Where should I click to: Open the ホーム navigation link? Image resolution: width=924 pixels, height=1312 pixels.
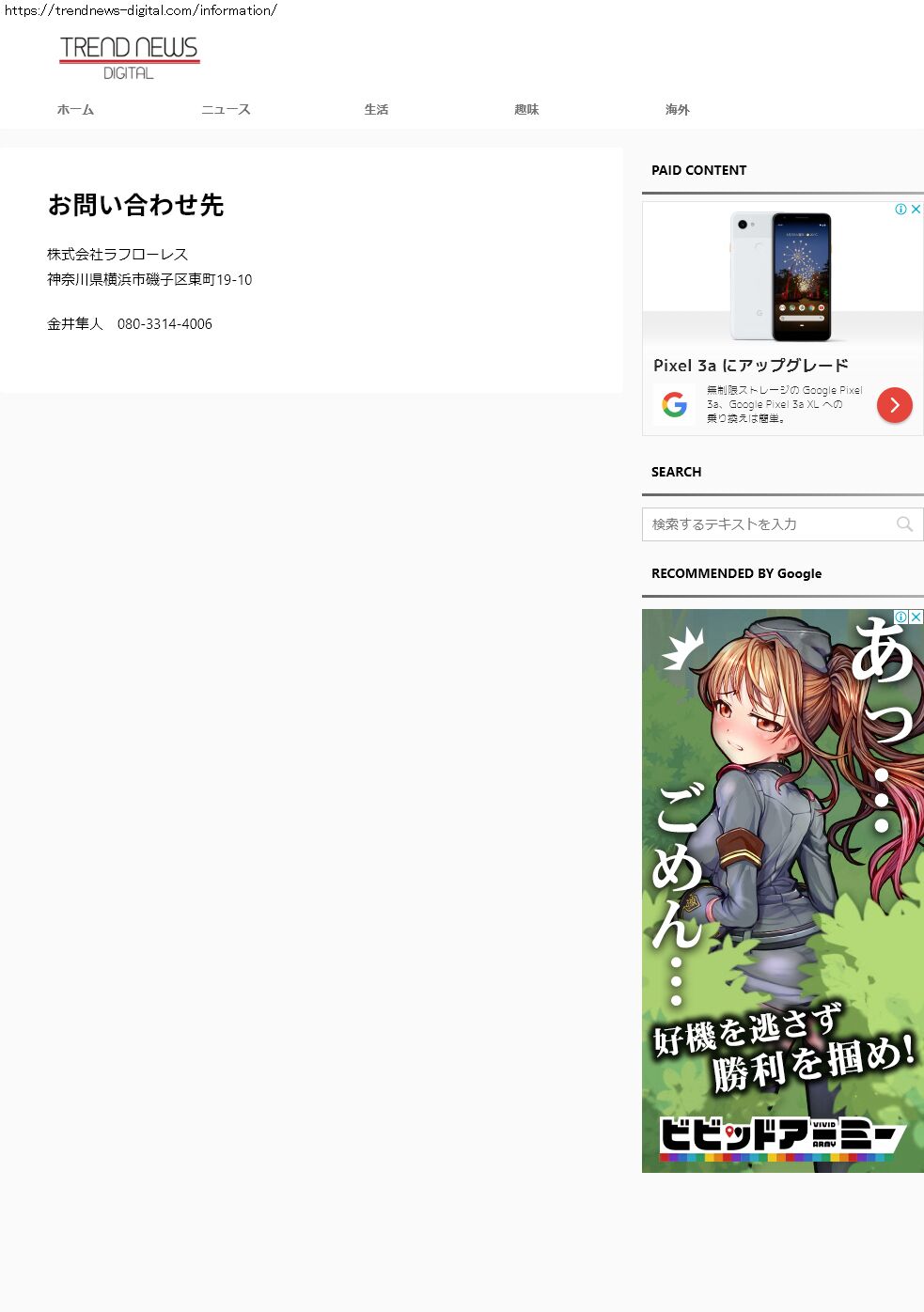tap(75, 110)
